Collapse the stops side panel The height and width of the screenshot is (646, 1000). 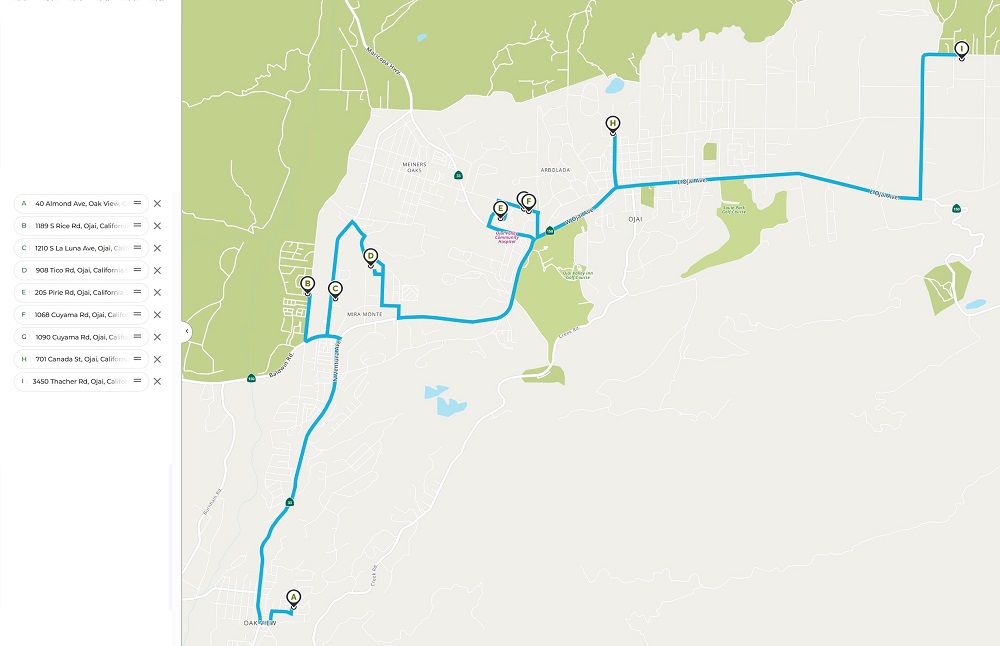click(x=187, y=331)
